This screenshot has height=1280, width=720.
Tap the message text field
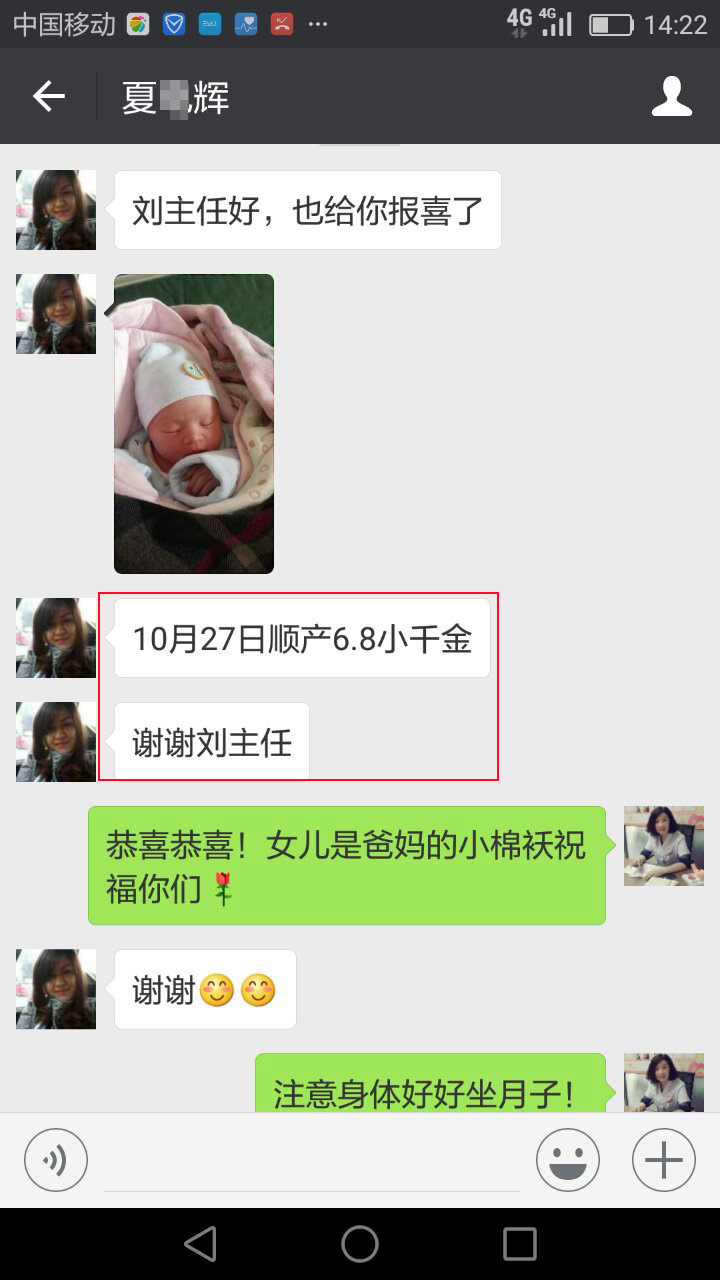312,1162
